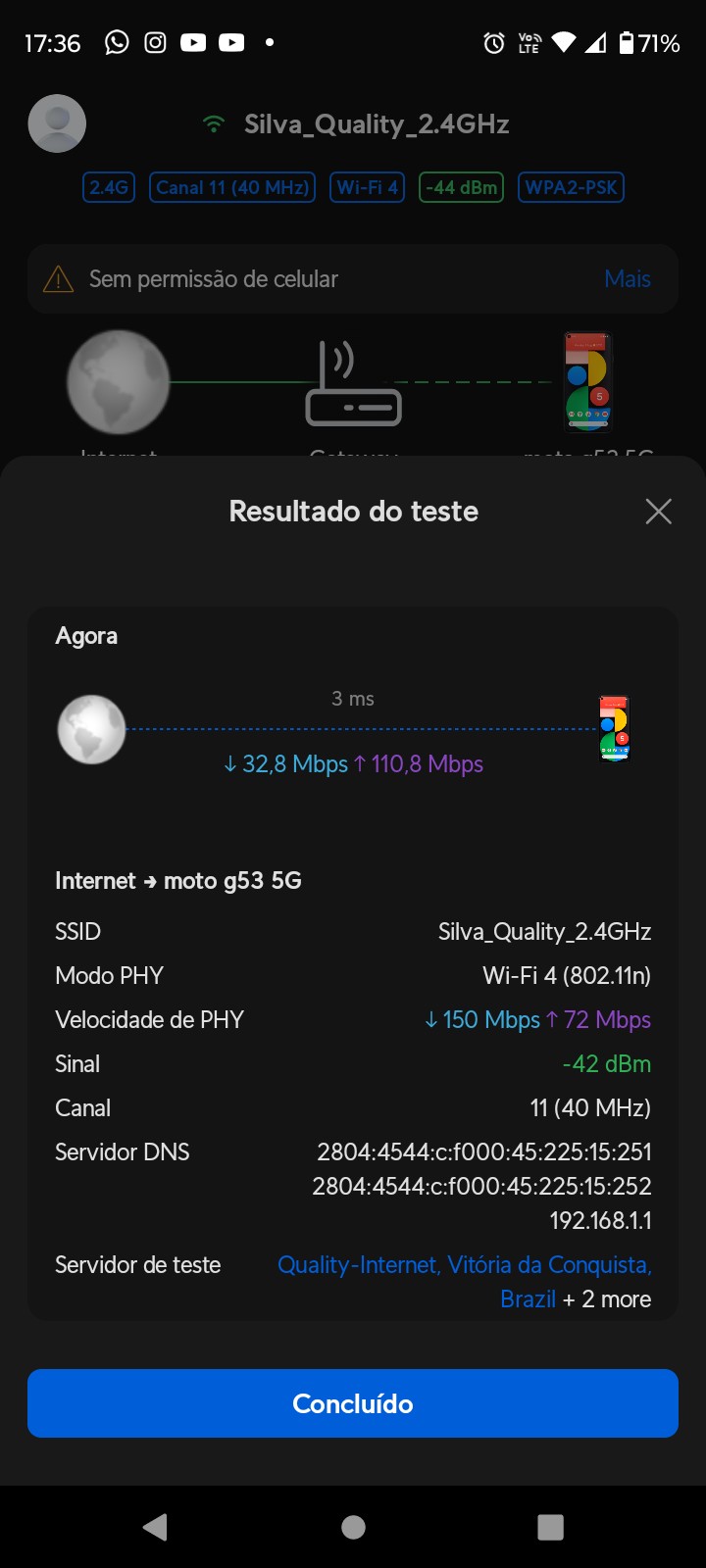Go back with the system back button
Screen dimensions: 706x1568
[x=155, y=1527]
